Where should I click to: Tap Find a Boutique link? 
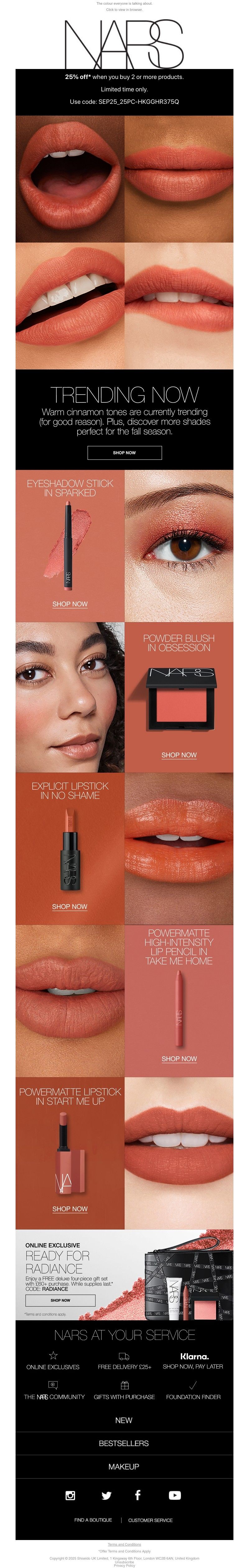click(93, 1520)
